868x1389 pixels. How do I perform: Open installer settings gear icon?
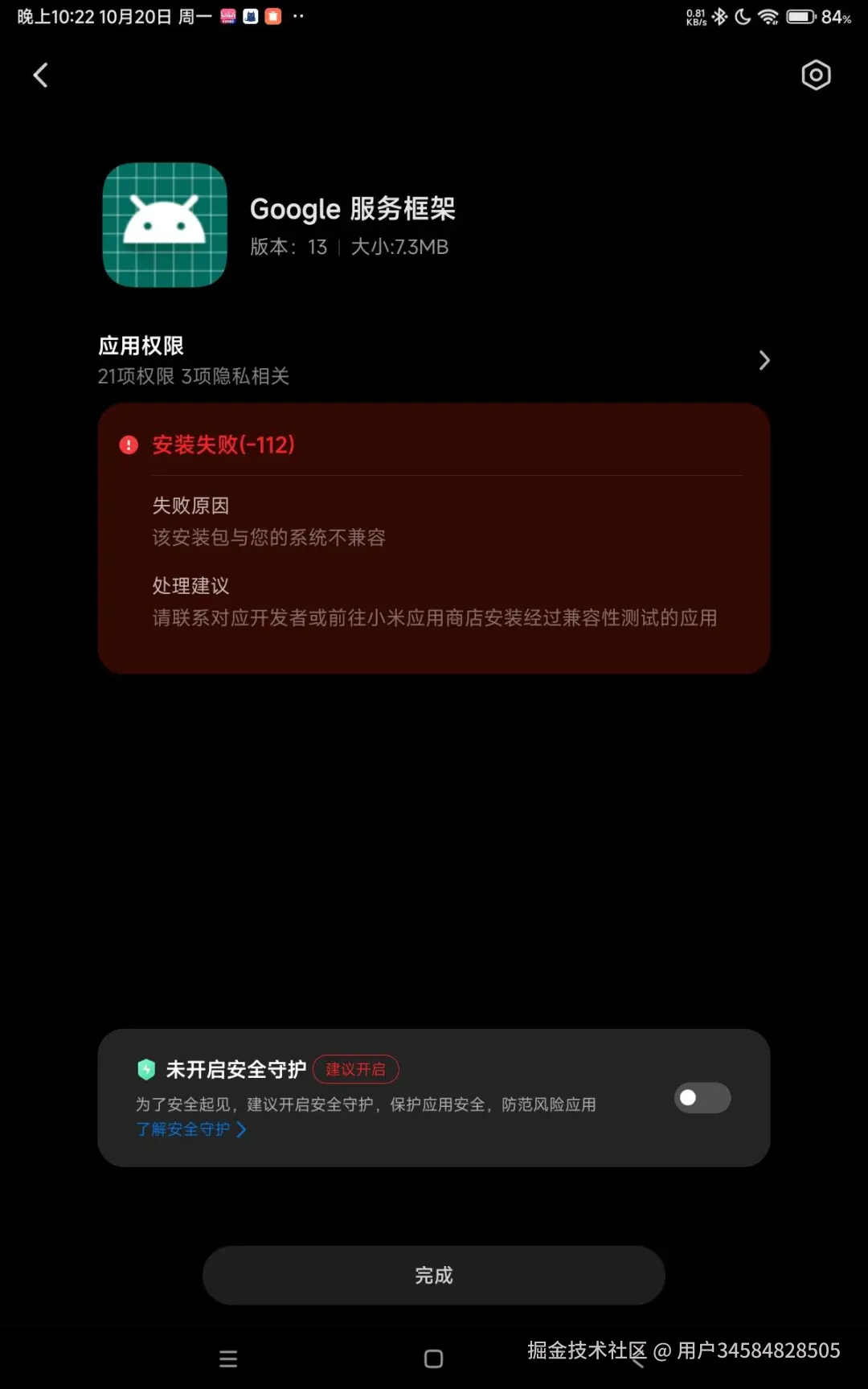coord(816,76)
